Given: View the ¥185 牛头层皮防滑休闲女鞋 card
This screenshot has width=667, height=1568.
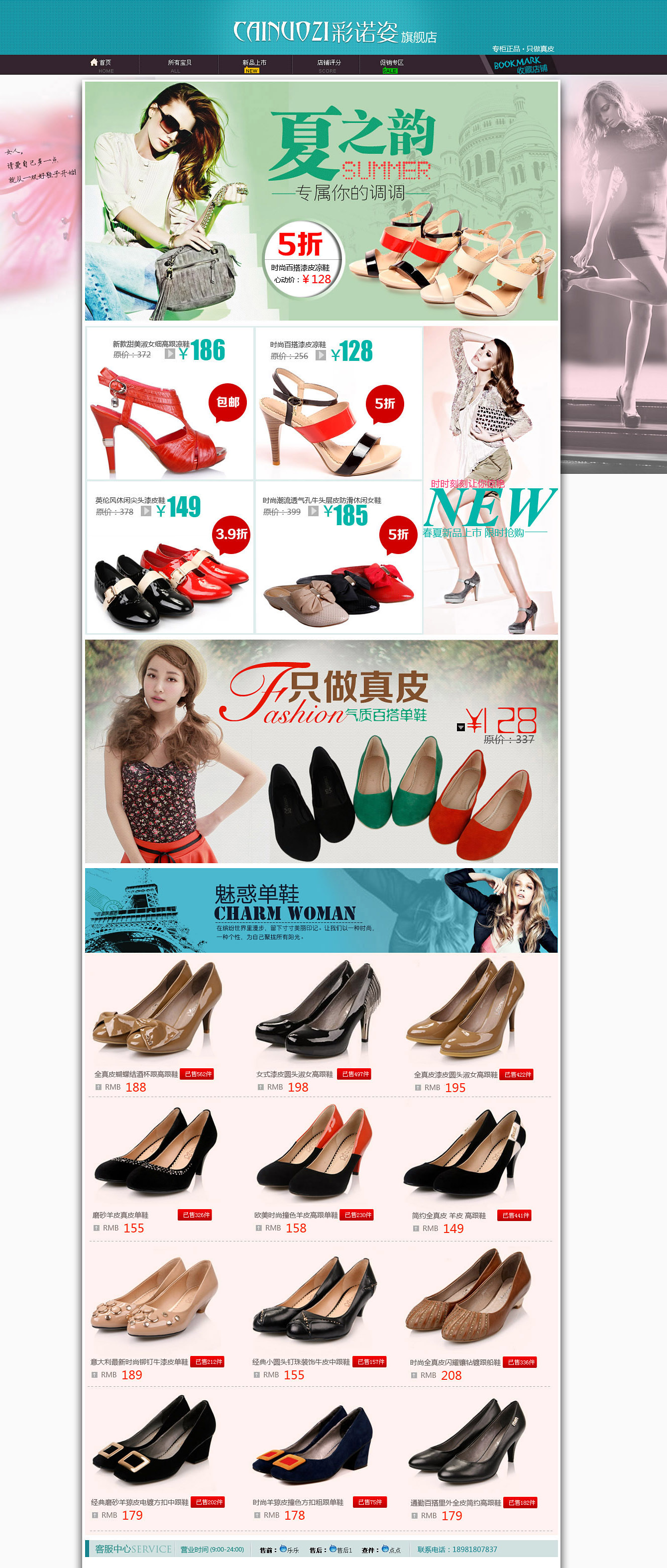Looking at the screenshot, I should (338, 557).
